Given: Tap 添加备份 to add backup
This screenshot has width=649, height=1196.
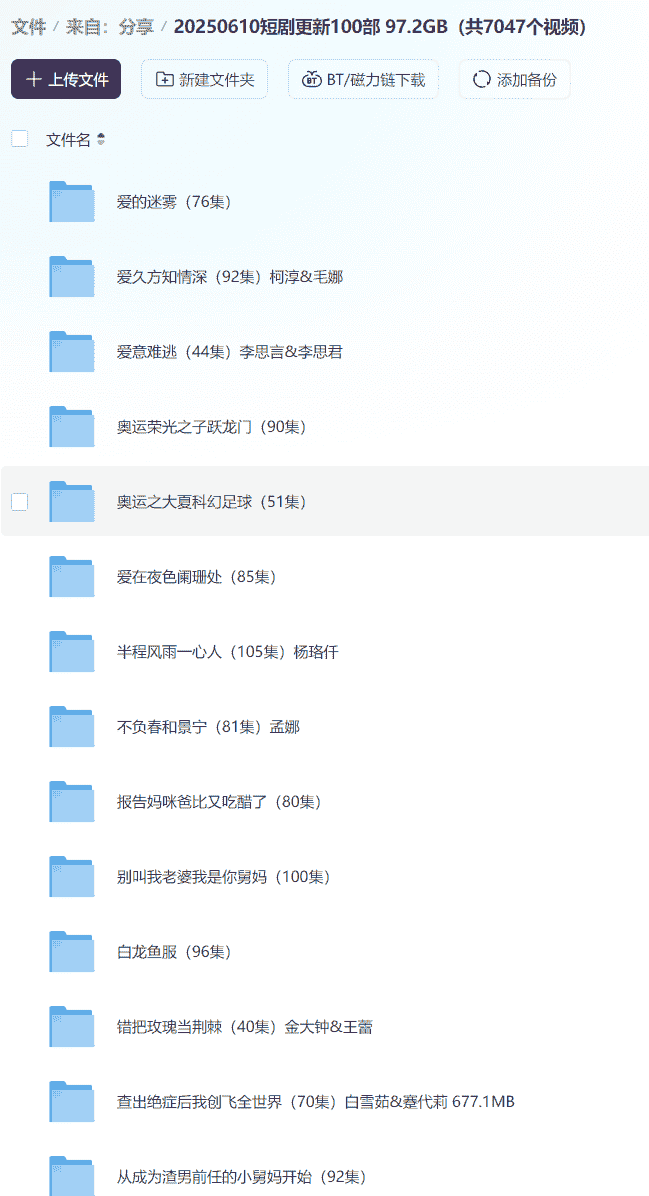Looking at the screenshot, I should pyautogui.click(x=514, y=80).
